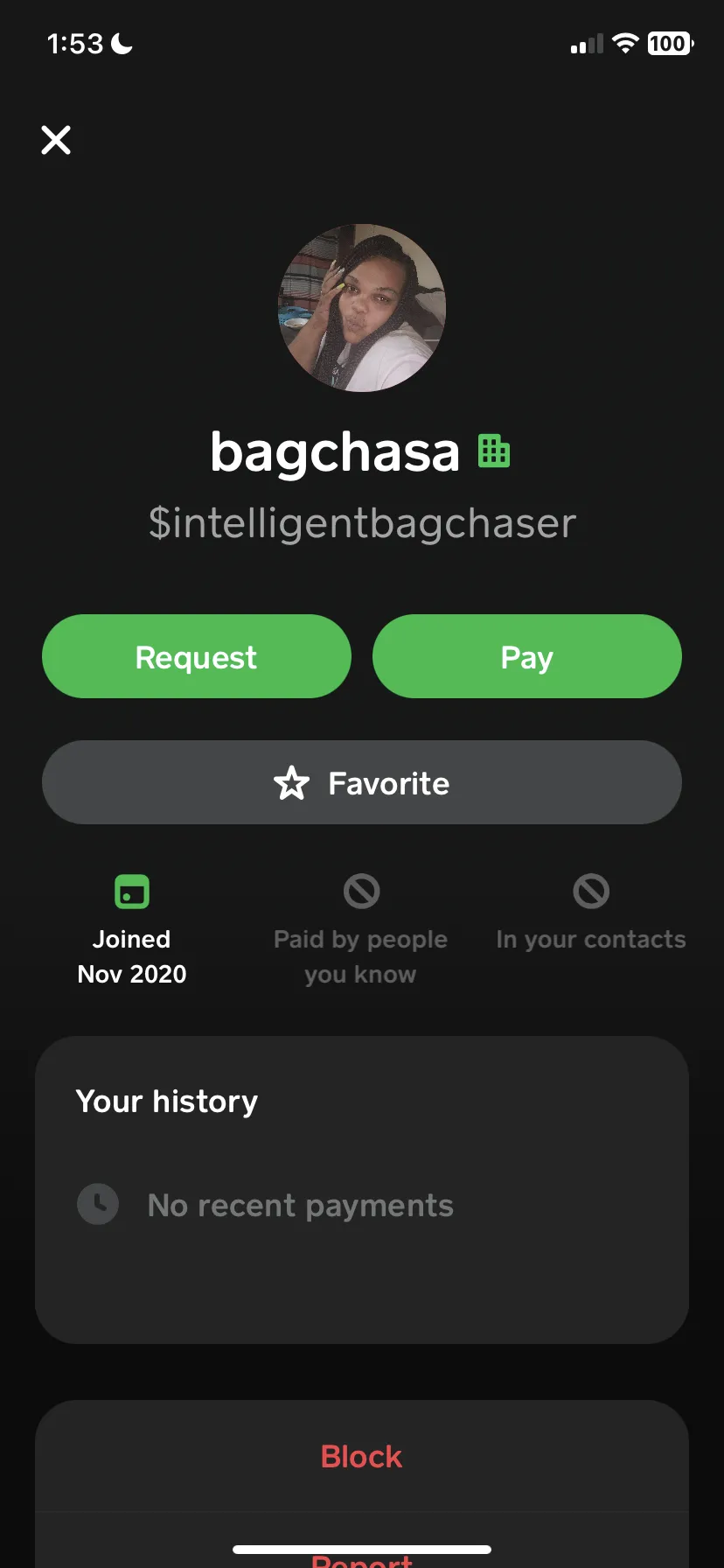Tap the Request button
This screenshot has height=1568, width=724.
pyautogui.click(x=197, y=656)
